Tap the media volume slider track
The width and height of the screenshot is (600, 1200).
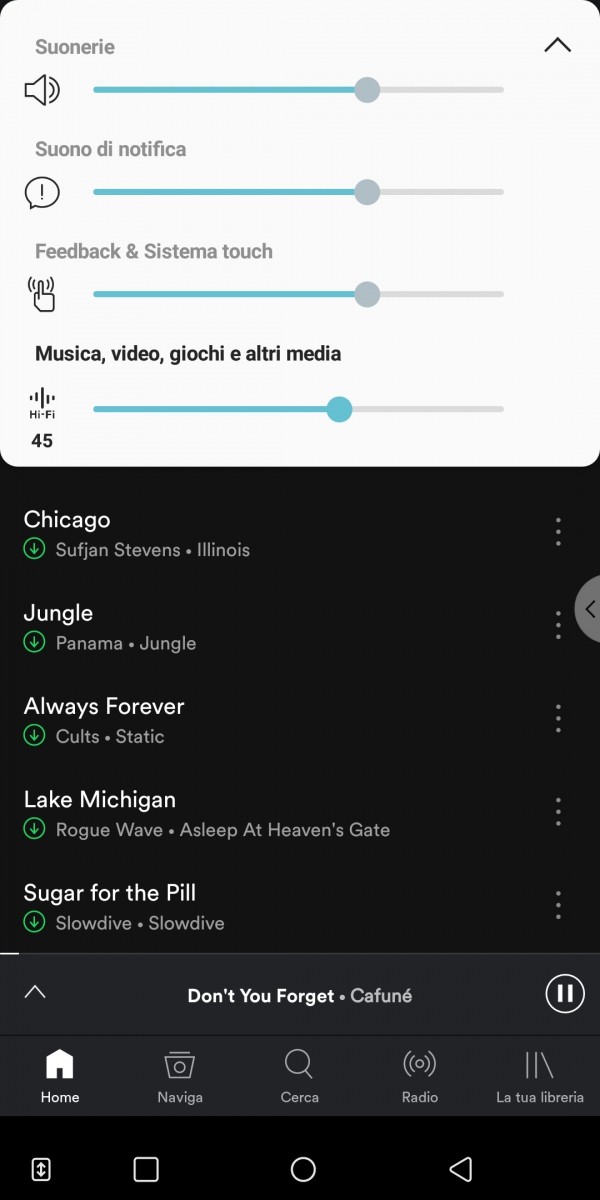(298, 409)
